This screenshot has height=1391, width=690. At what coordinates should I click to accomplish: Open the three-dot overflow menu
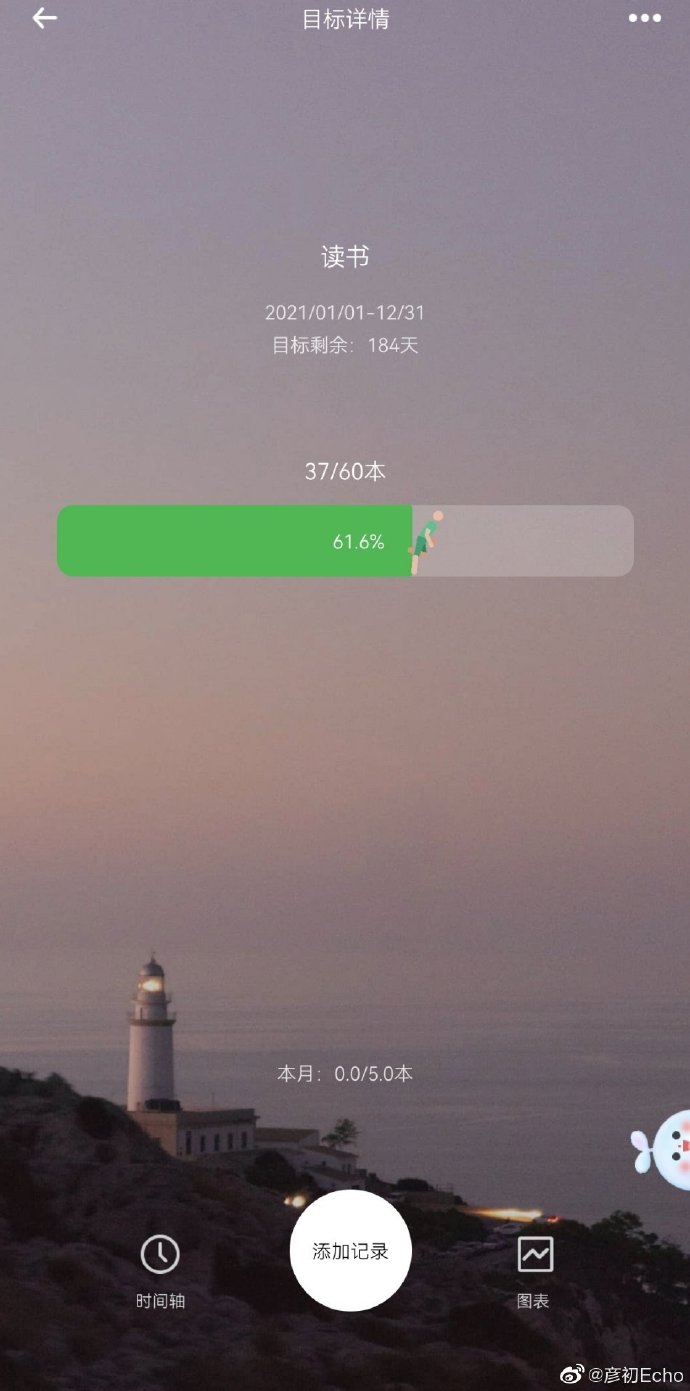(644, 19)
